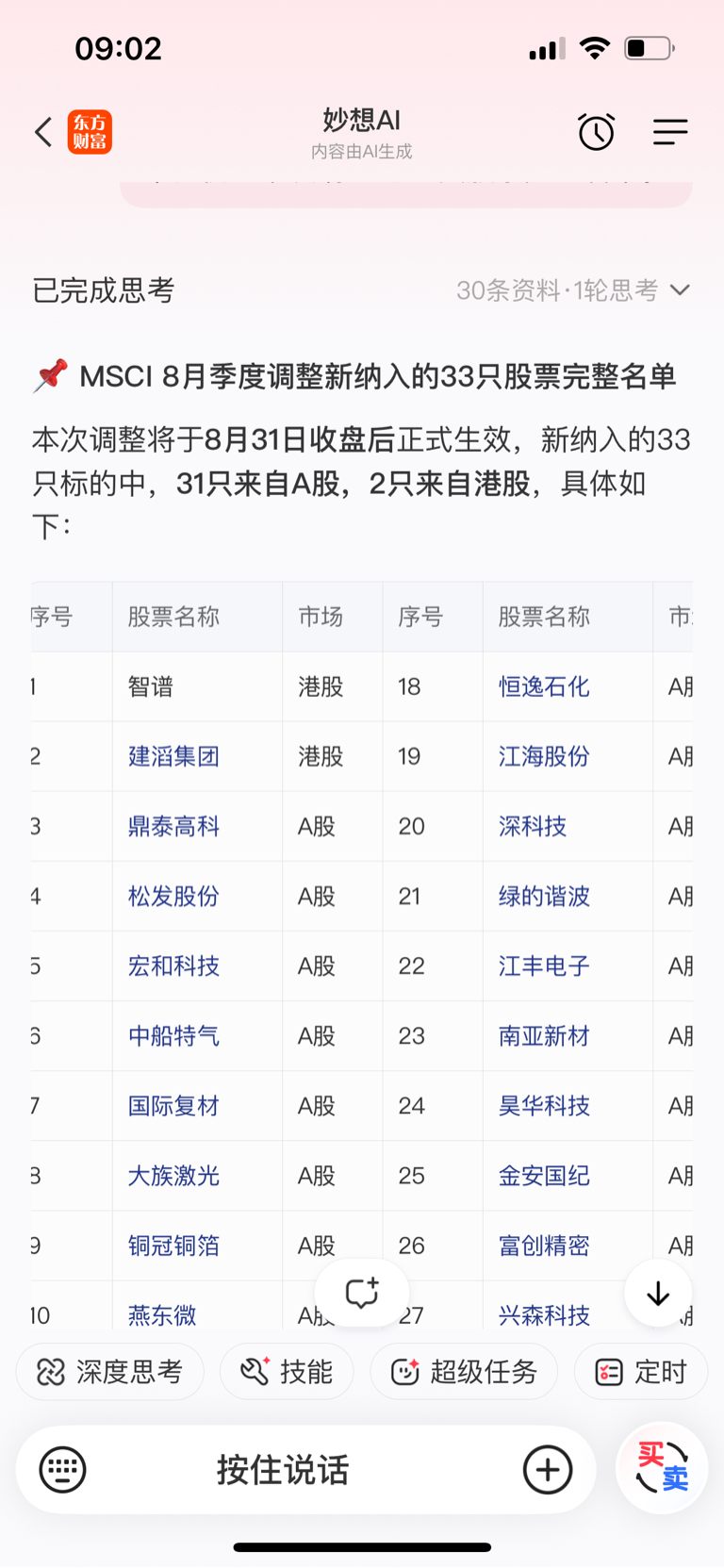Viewport: 724px width, 1568px height.
Task: Open the 鼎泰高科 stock link
Action: tap(173, 826)
